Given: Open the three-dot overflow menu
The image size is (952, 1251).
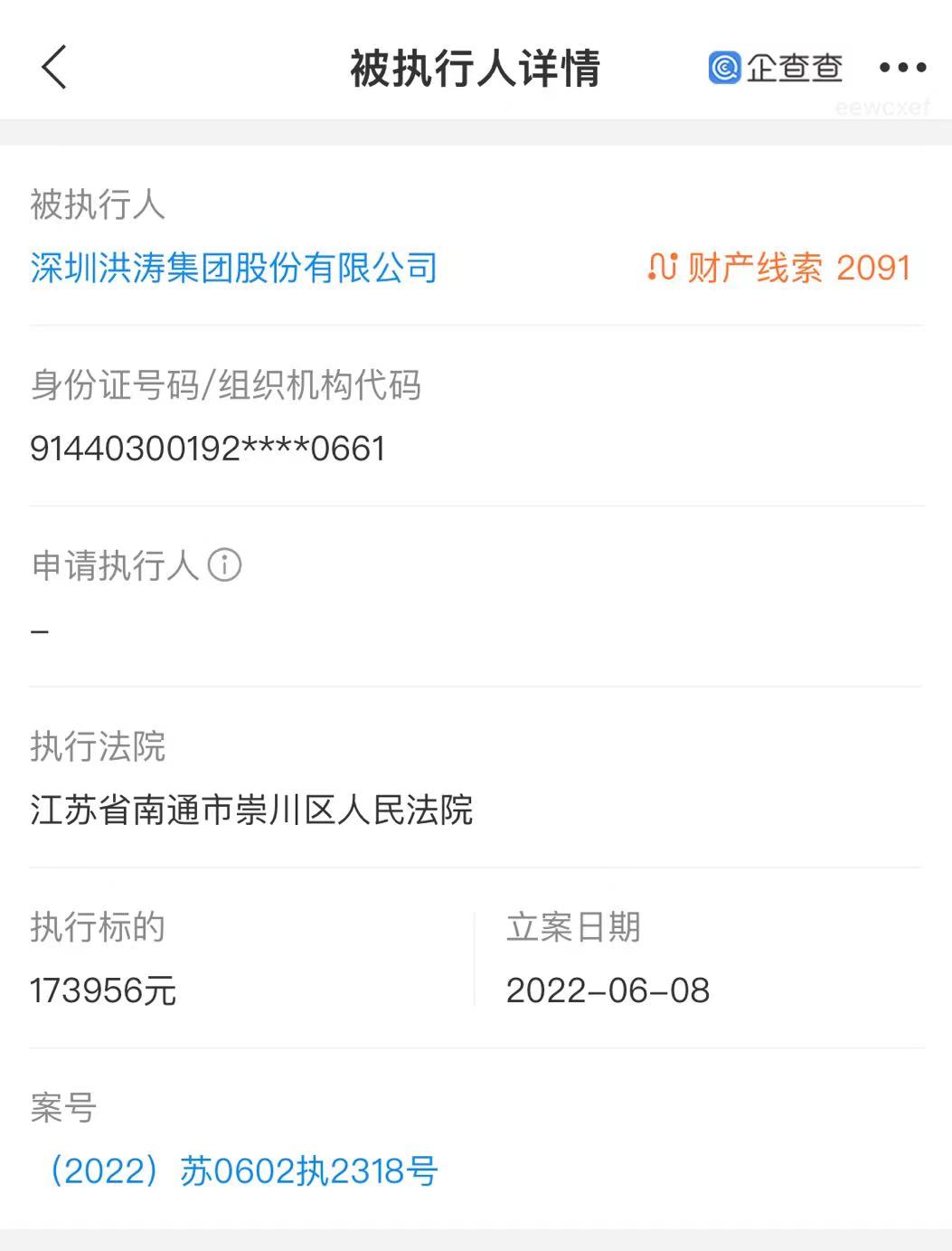Looking at the screenshot, I should (902, 68).
